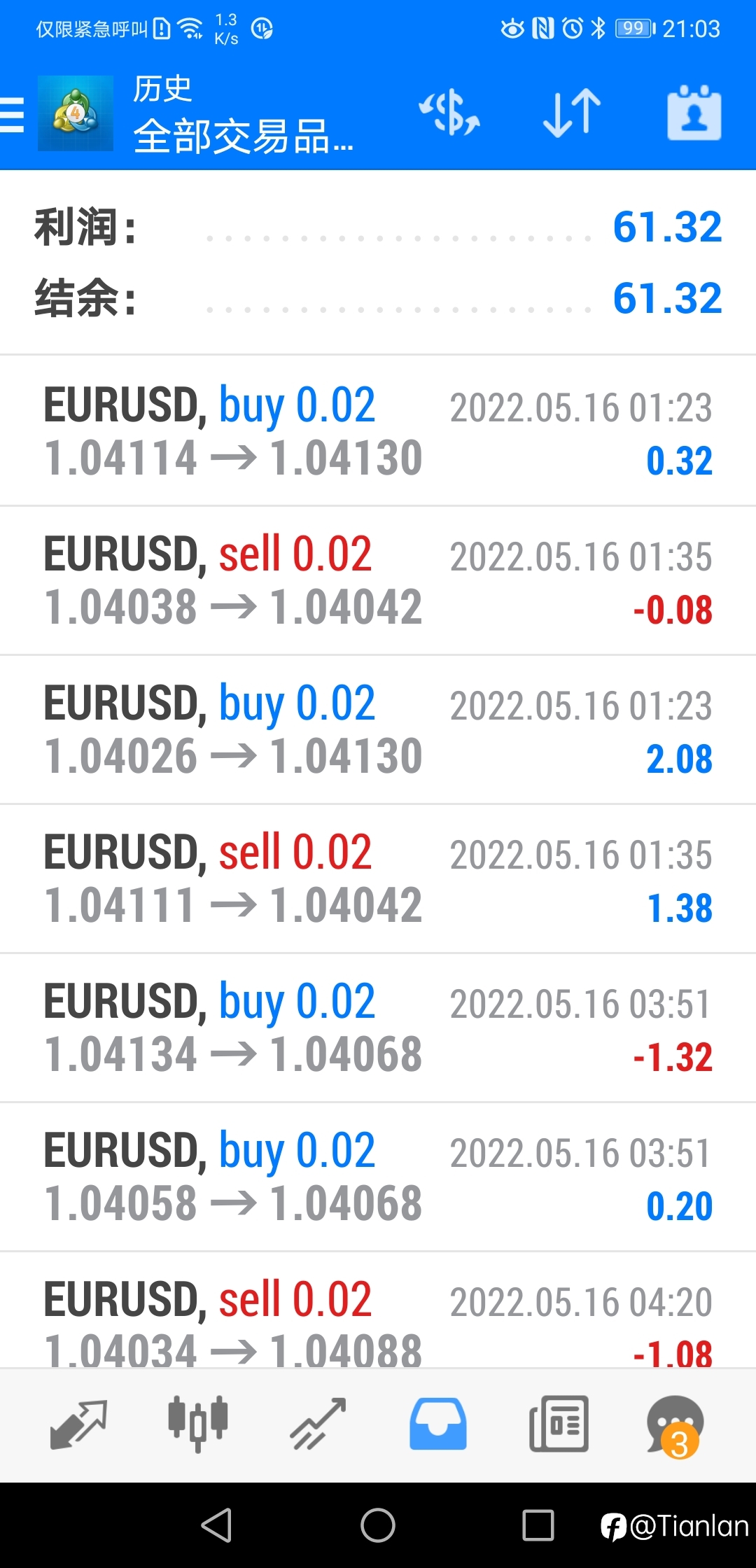Go back with system back button
The image size is (756, 1568).
click(x=216, y=1525)
